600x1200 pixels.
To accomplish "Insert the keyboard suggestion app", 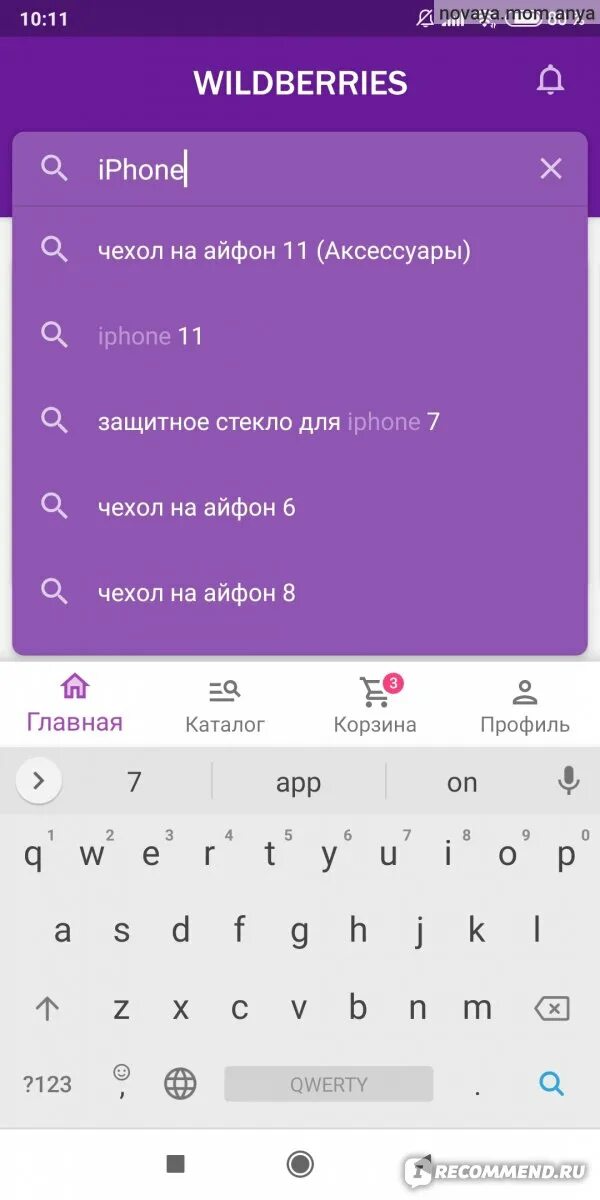I will pyautogui.click(x=298, y=782).
